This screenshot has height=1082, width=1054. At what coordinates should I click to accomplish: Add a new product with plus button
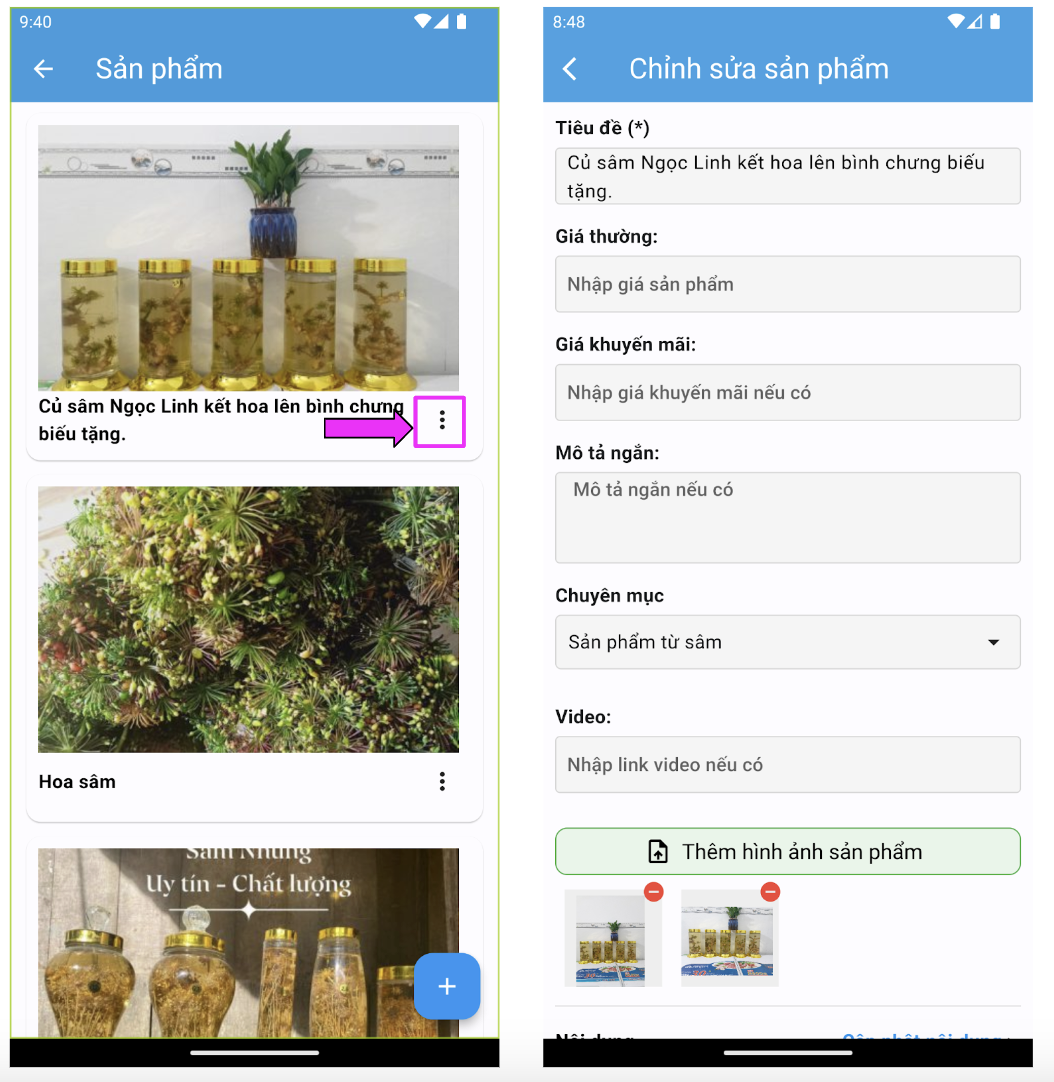click(x=447, y=986)
